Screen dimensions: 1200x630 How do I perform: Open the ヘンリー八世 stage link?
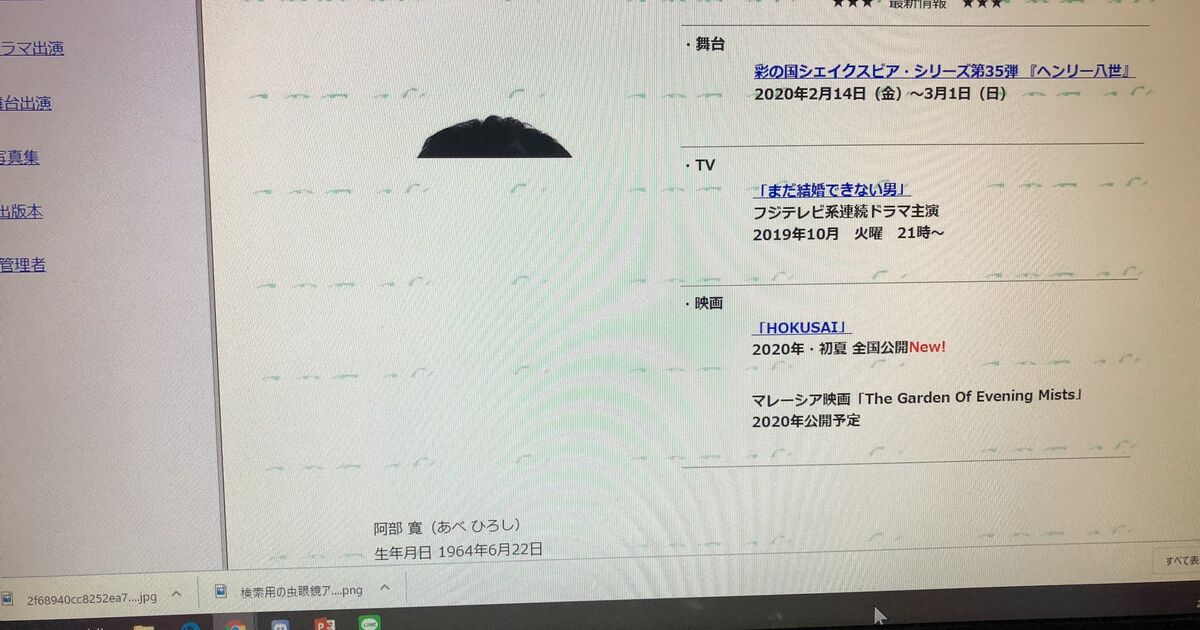pos(944,71)
